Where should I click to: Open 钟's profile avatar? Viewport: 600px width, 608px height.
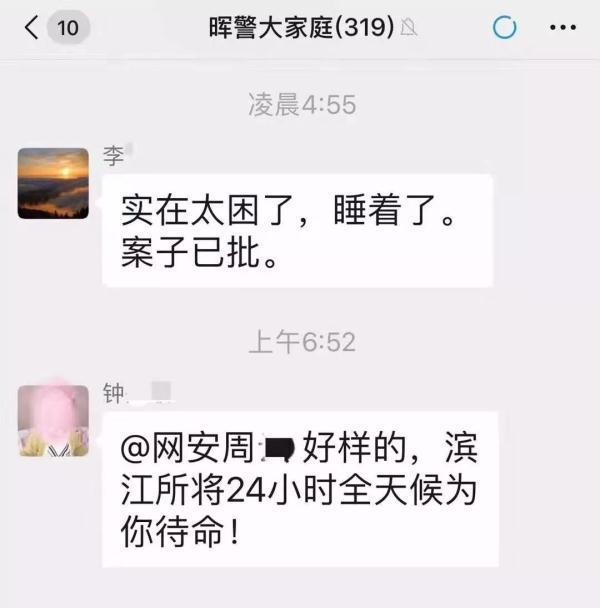click(x=54, y=420)
